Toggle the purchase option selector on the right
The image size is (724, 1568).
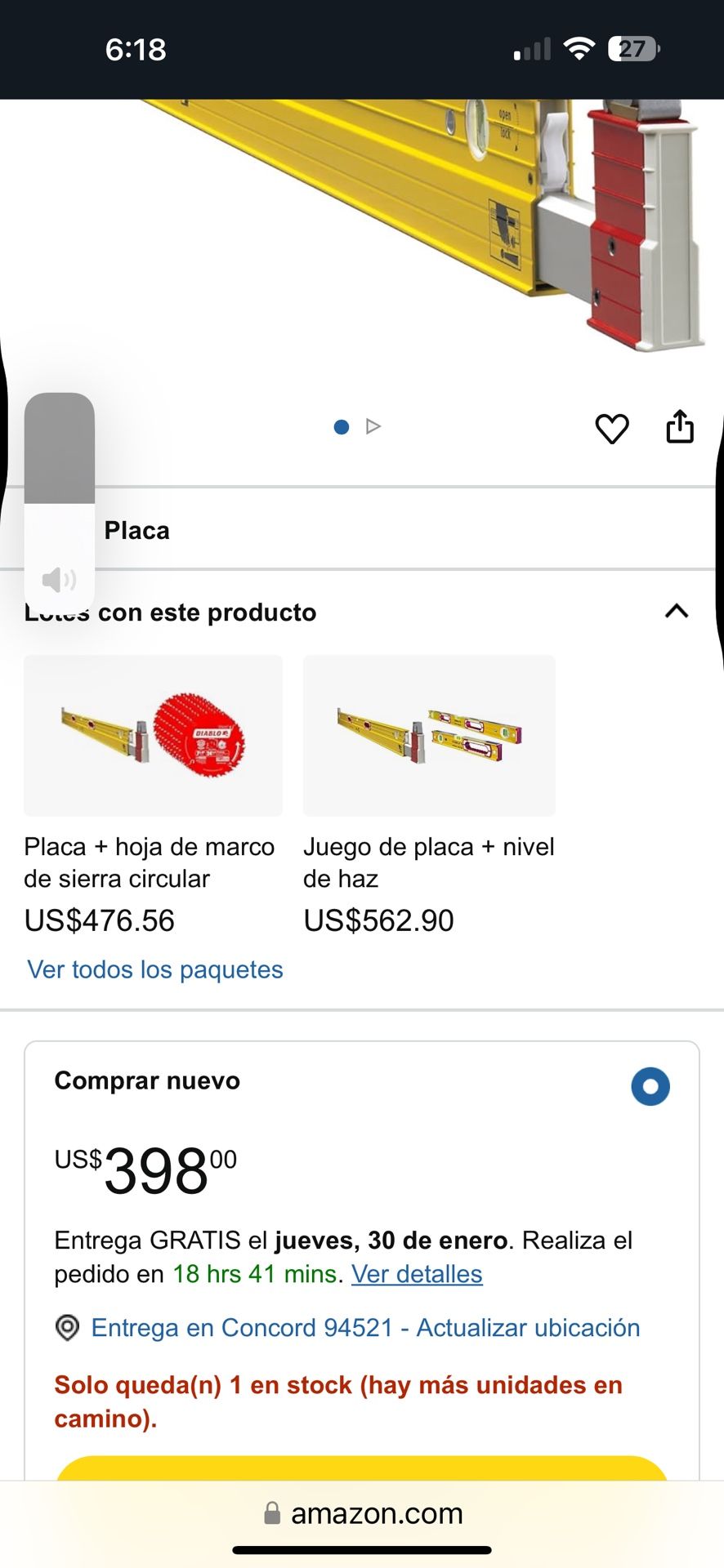pyautogui.click(x=650, y=1086)
